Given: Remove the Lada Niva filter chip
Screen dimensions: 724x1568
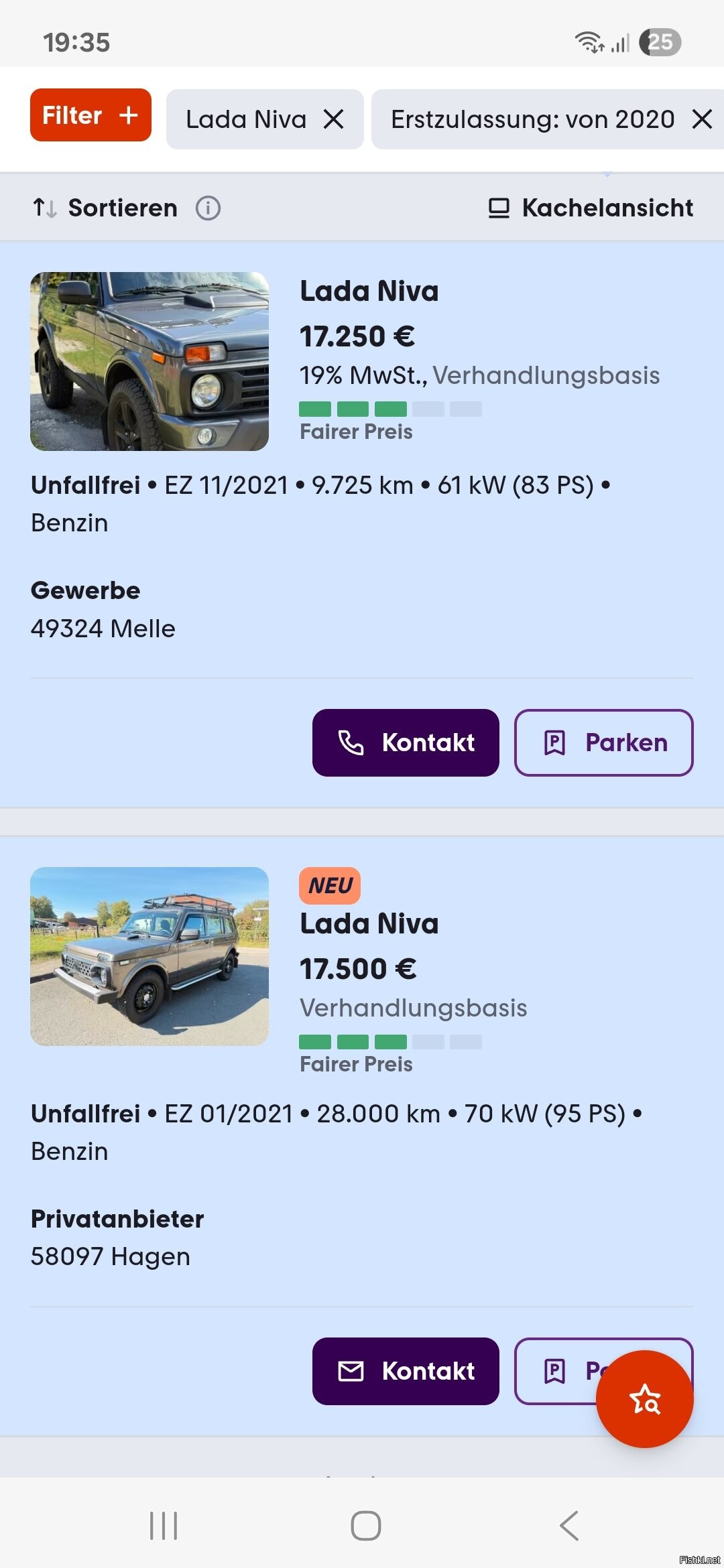Looking at the screenshot, I should (x=333, y=120).
